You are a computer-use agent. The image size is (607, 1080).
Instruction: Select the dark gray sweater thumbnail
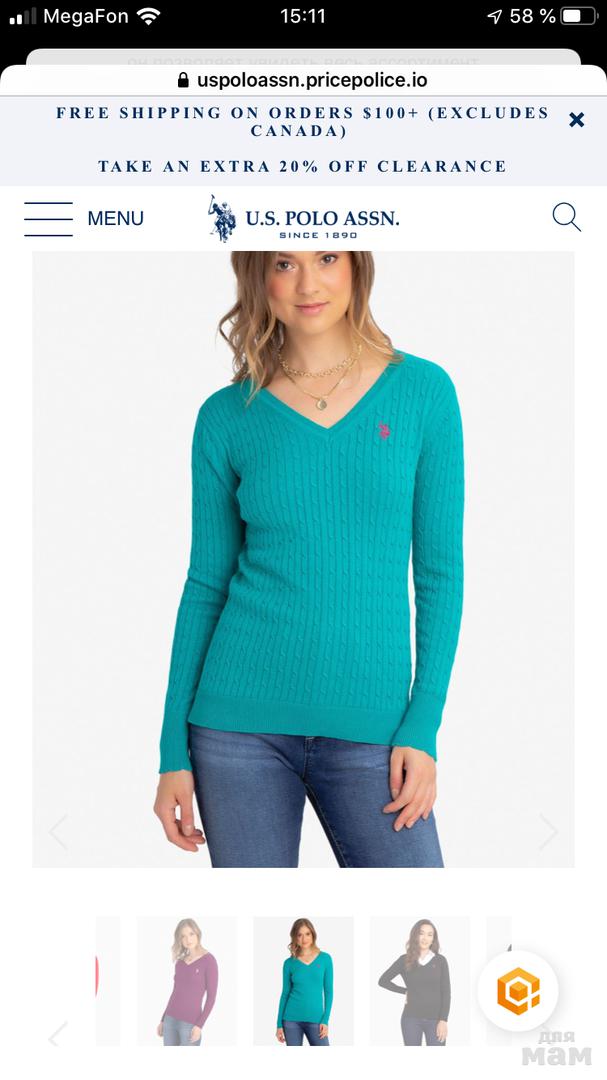pos(419,980)
